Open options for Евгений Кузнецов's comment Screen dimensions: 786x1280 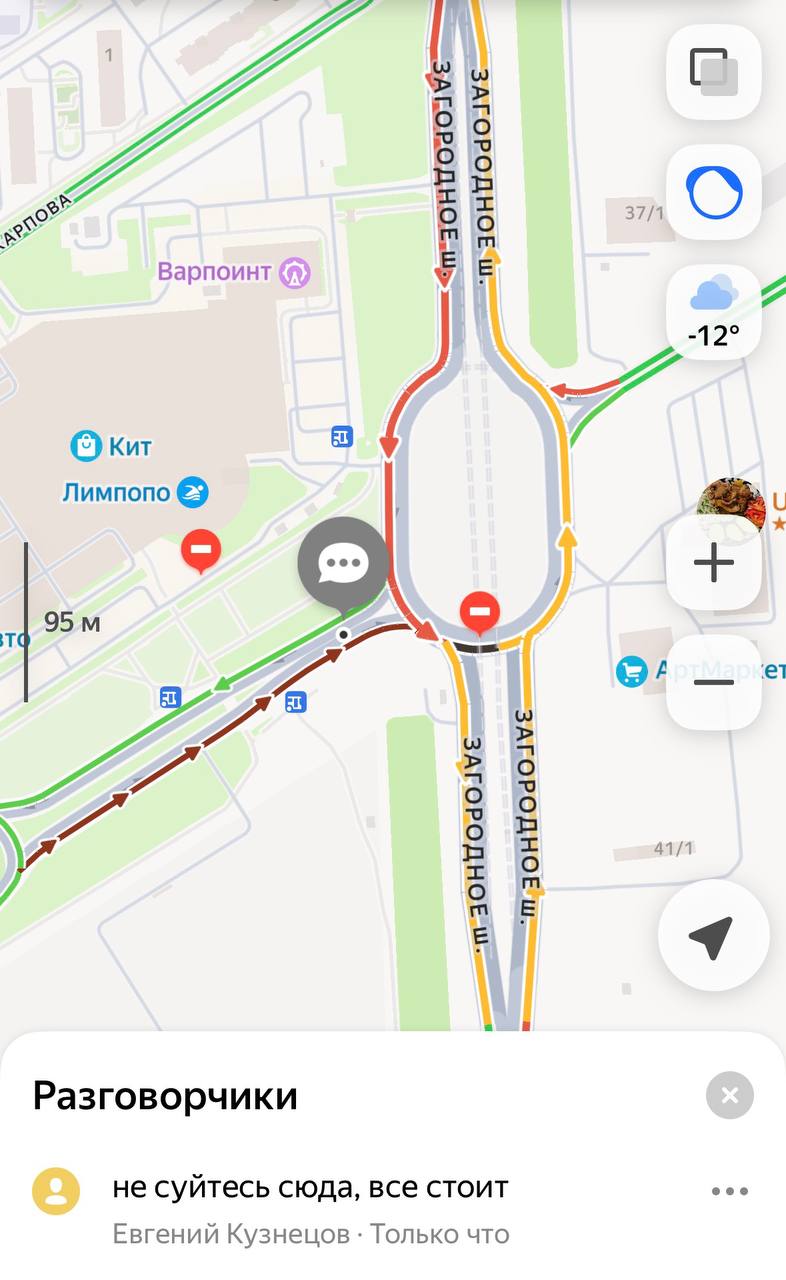pyautogui.click(x=729, y=1191)
